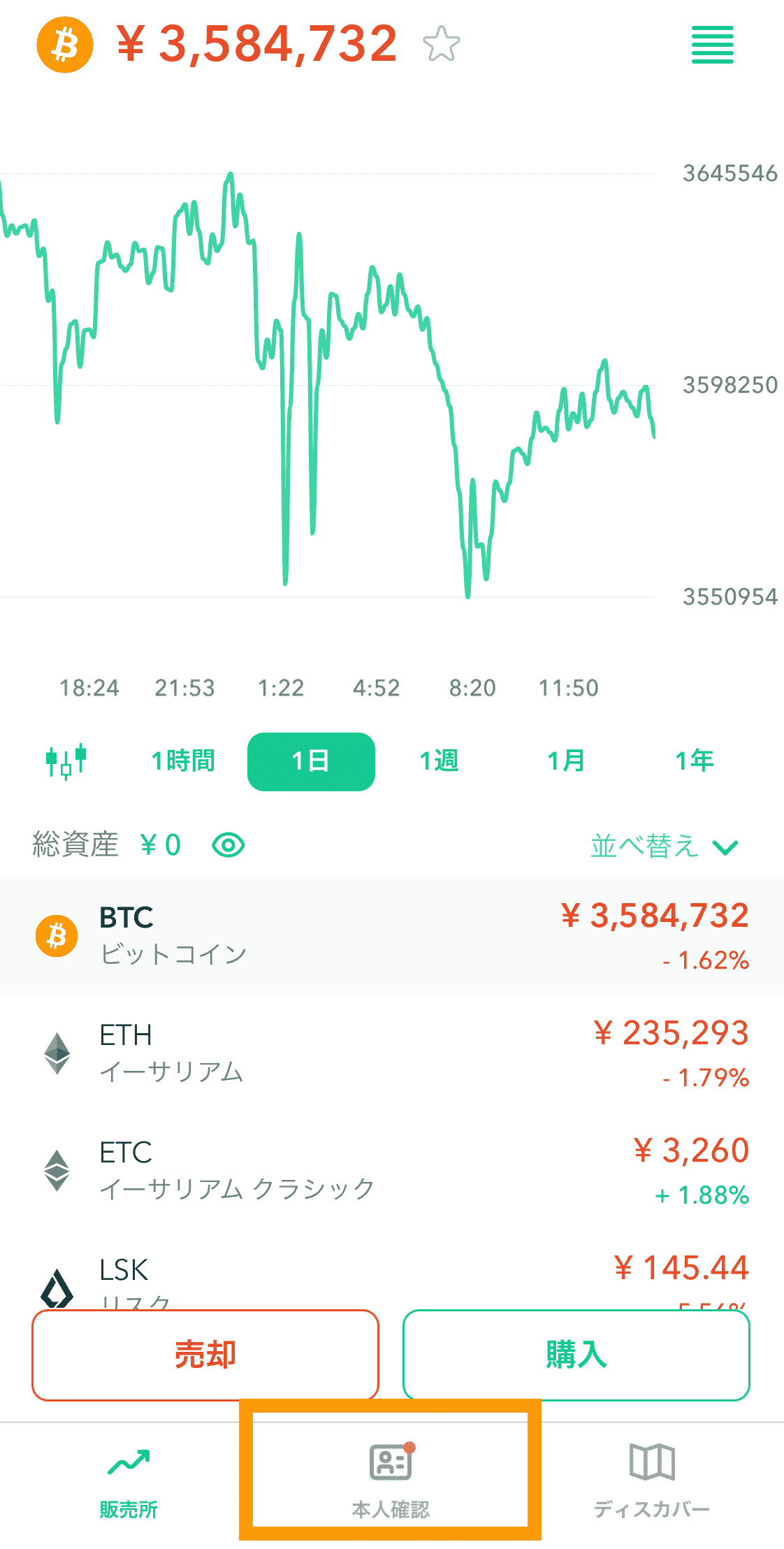Select the 1月 chart range
The height and width of the screenshot is (1549, 784).
pyautogui.click(x=566, y=761)
